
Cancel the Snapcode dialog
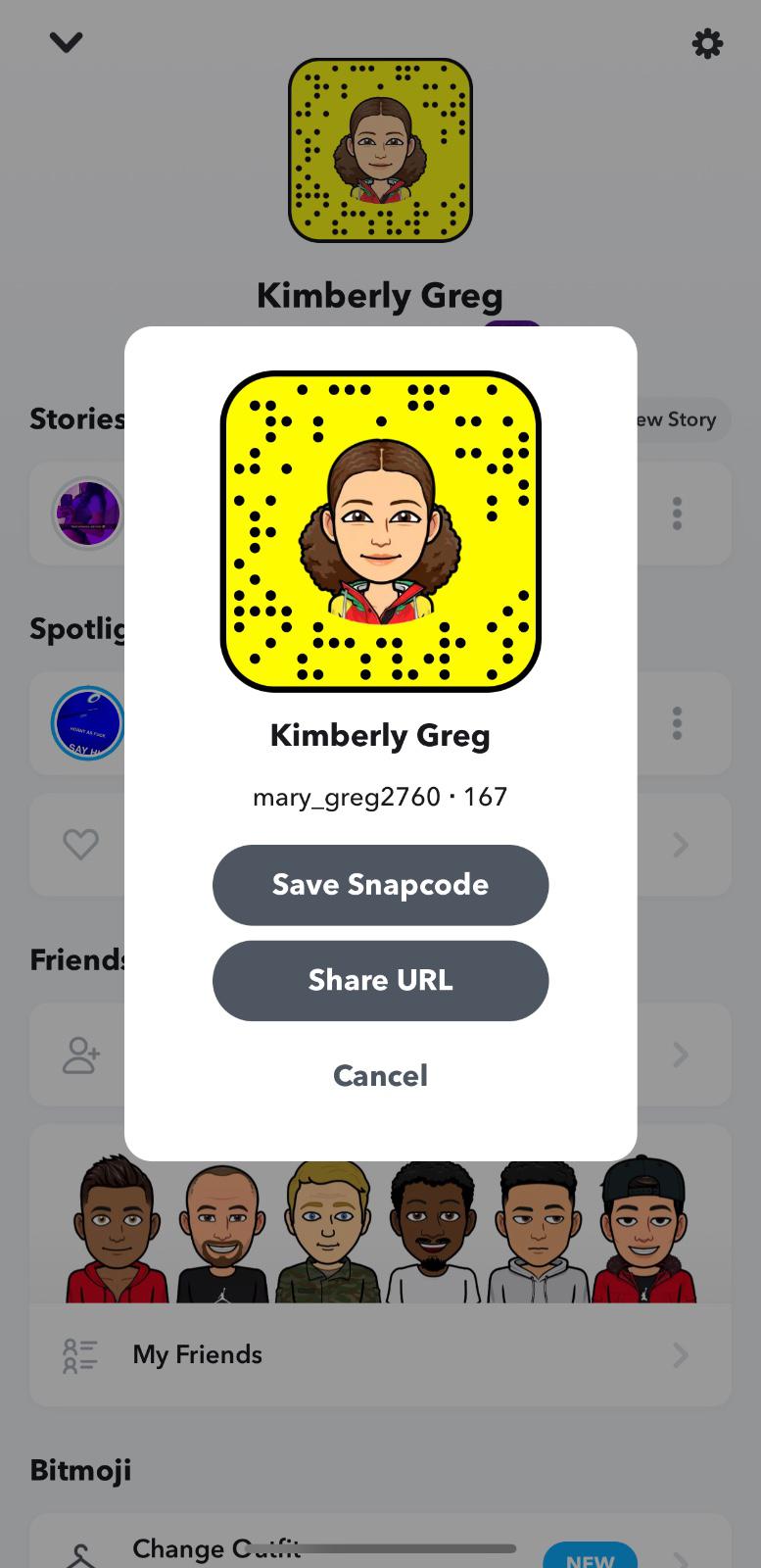pos(380,1076)
